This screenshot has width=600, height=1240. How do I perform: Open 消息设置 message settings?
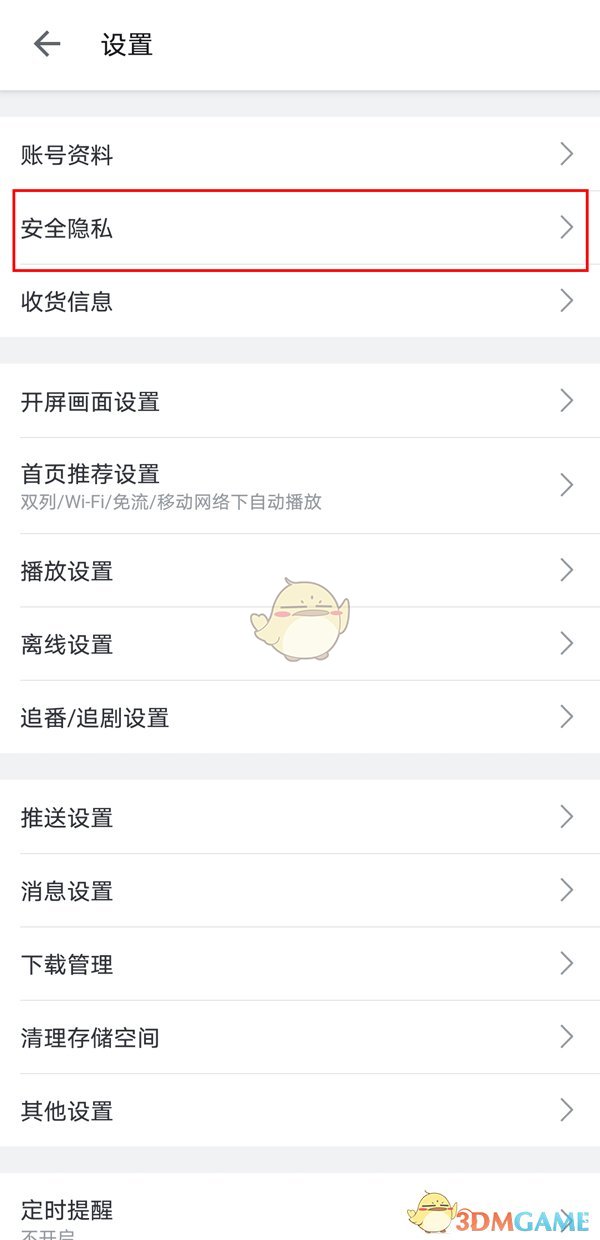pyautogui.click(x=300, y=891)
